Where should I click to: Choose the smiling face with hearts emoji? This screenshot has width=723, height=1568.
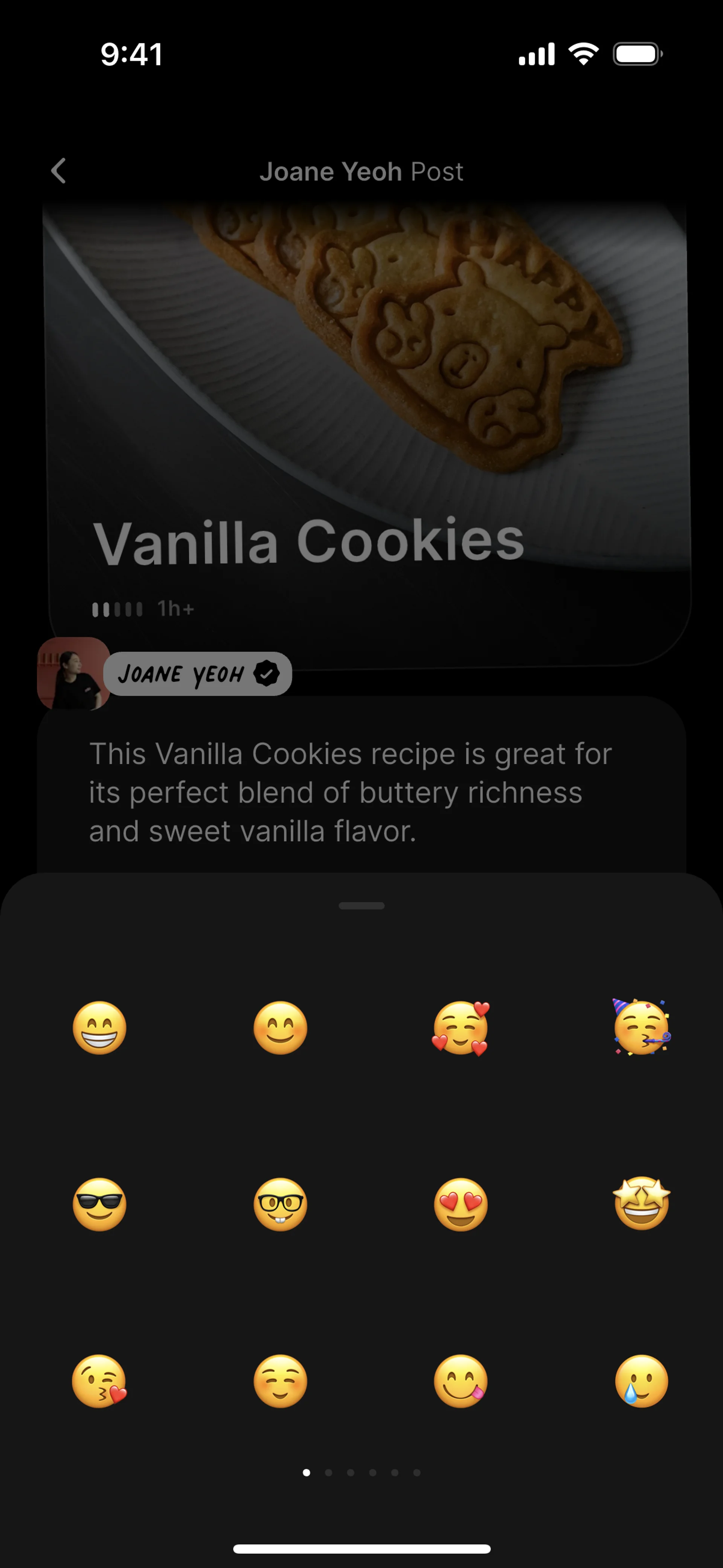click(461, 1027)
